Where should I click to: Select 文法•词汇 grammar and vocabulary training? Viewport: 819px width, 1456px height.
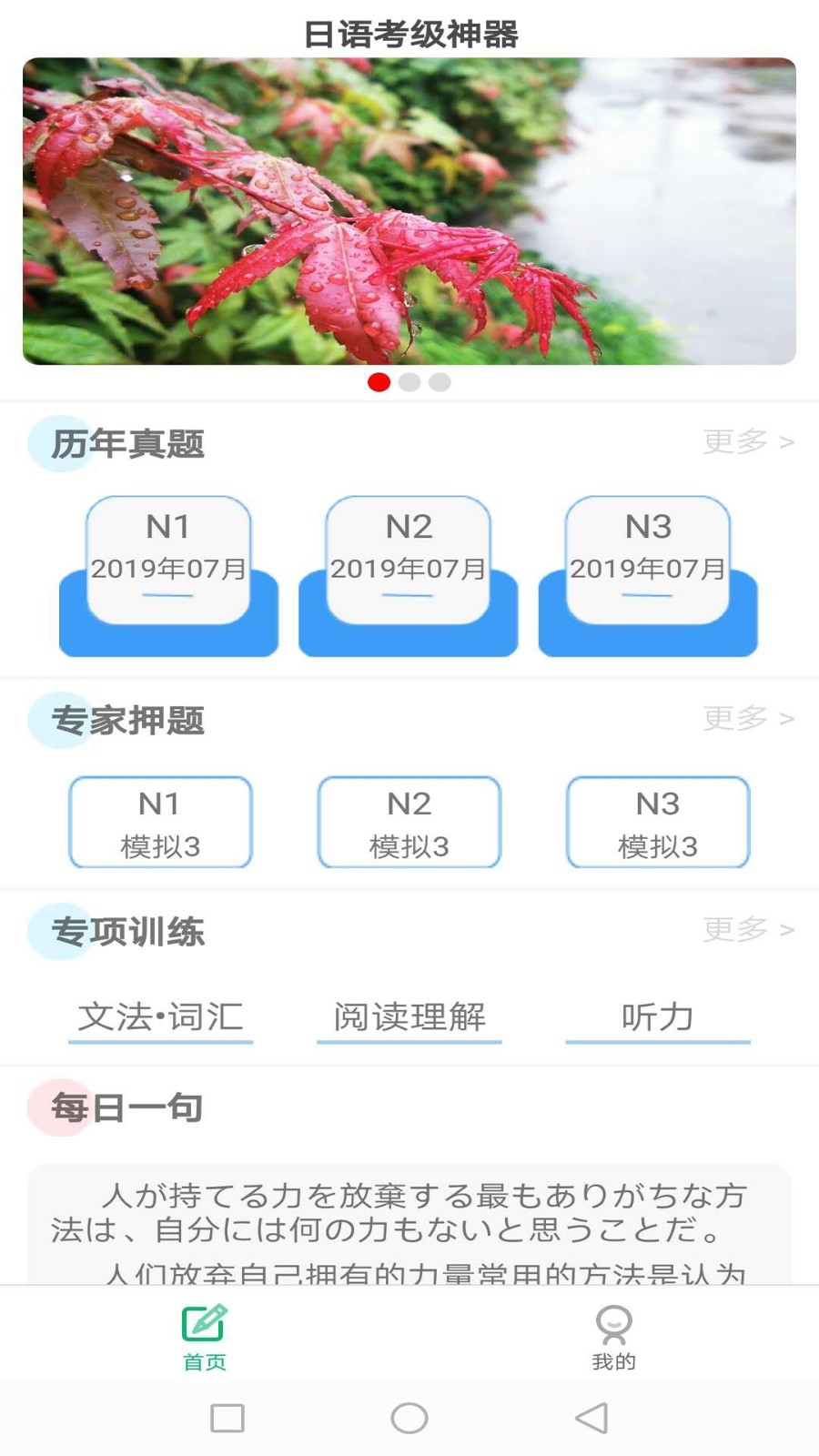click(x=160, y=1017)
